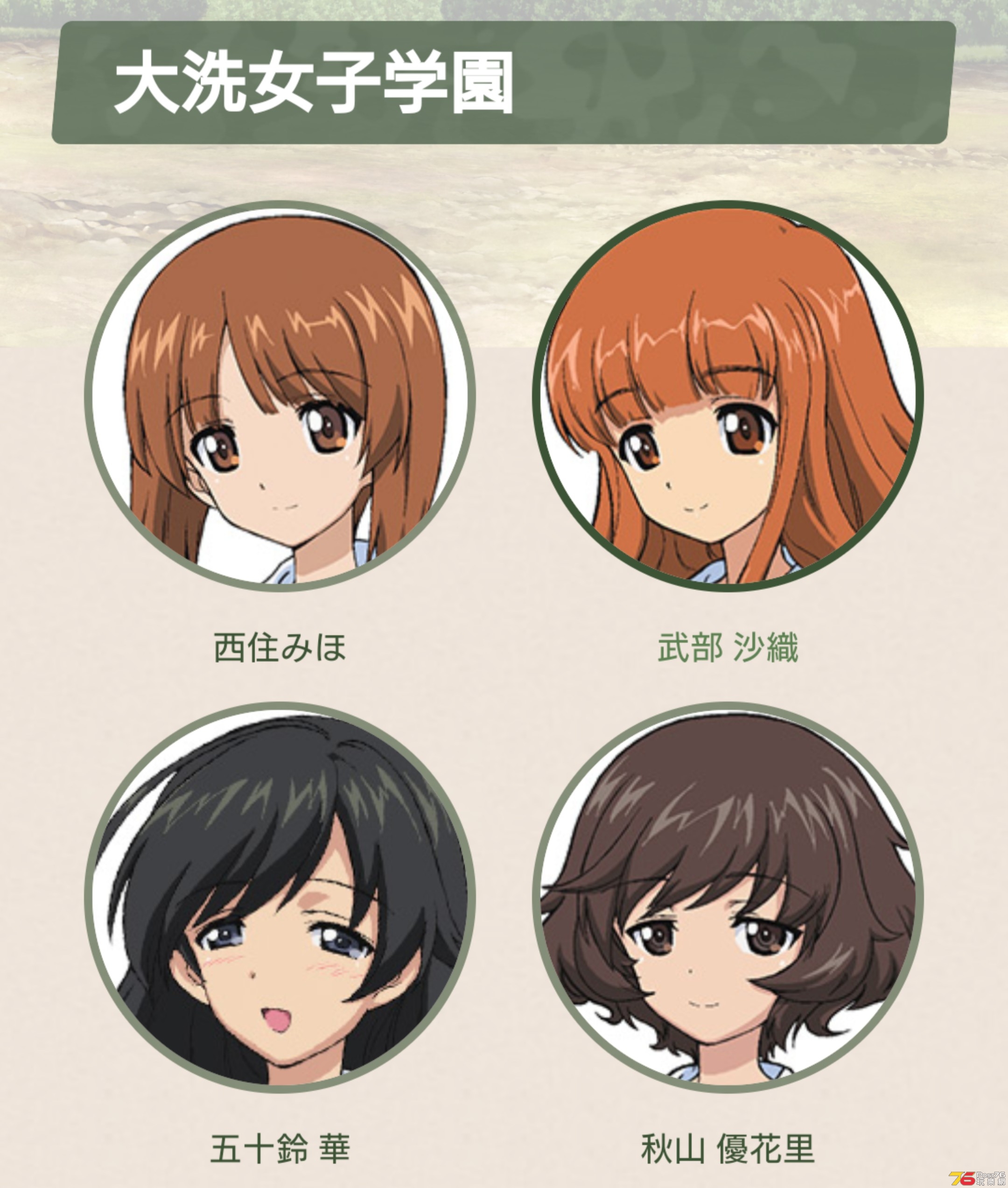Screen dimensions: 1008x1188
Task: View 五十鈴 華 character details
Action: 280,897
